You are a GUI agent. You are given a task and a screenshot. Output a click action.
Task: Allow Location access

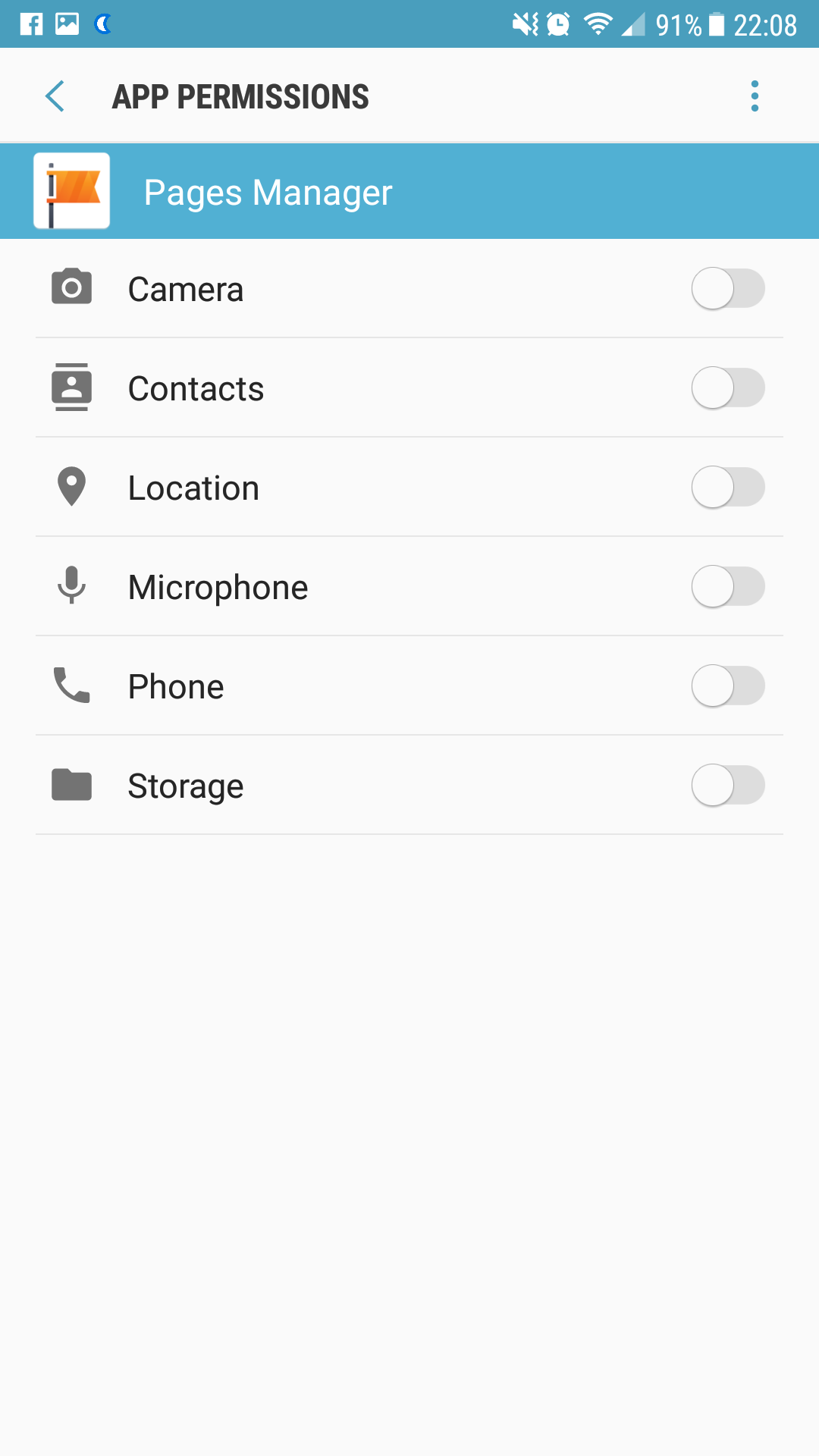point(728,488)
